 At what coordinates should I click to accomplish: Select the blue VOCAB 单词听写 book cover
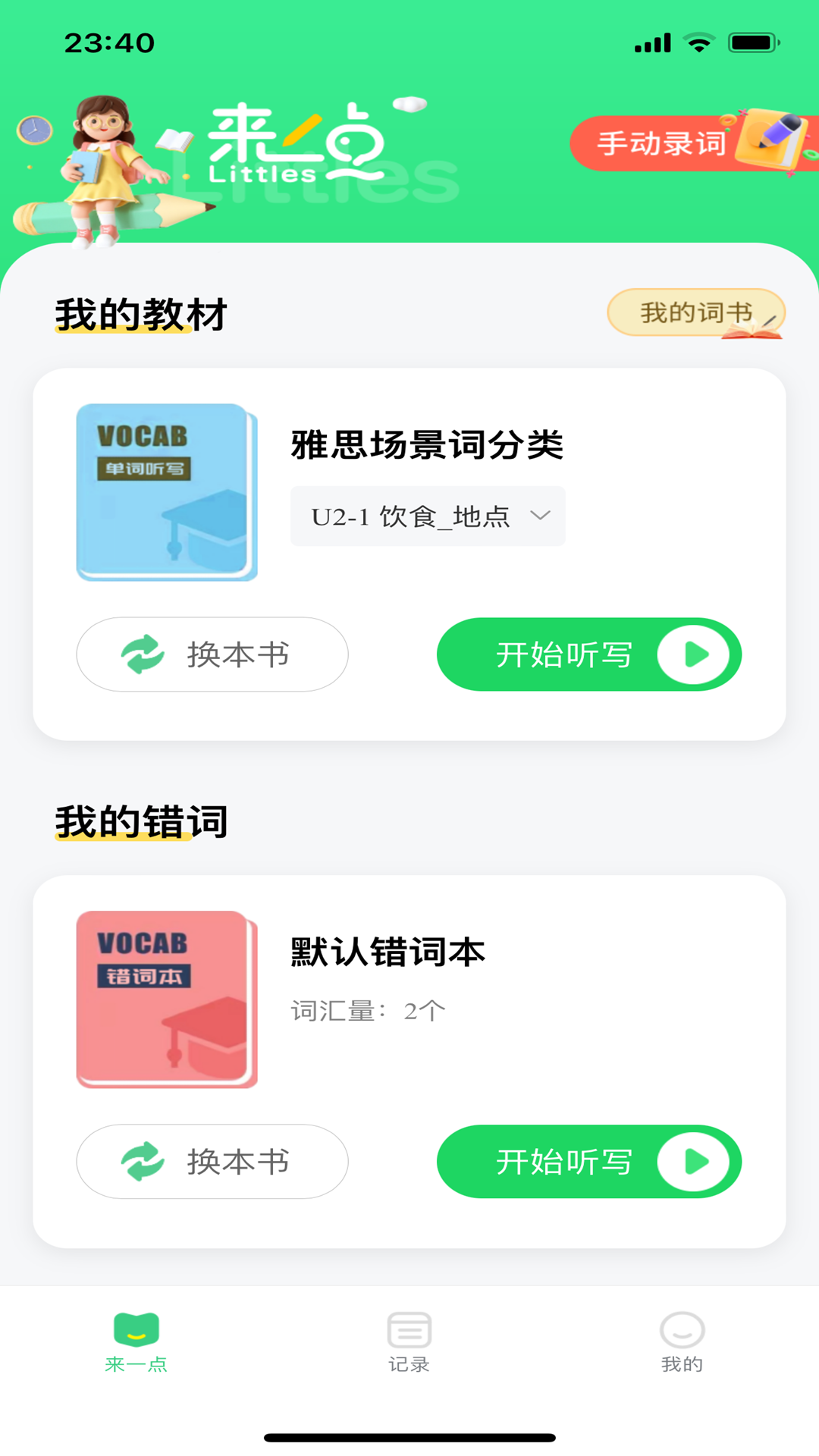point(165,493)
